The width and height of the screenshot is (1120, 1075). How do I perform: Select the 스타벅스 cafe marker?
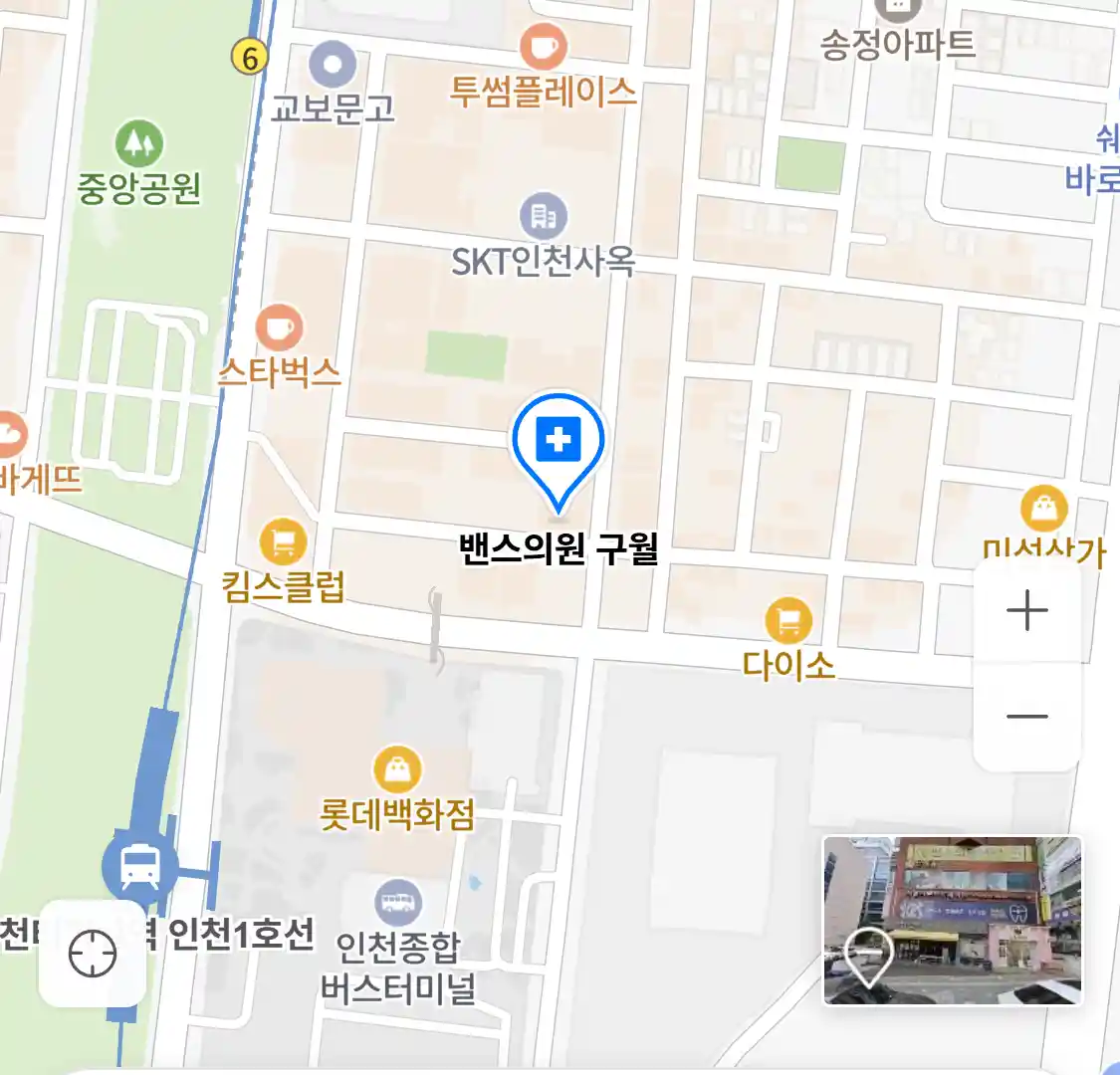(x=279, y=326)
